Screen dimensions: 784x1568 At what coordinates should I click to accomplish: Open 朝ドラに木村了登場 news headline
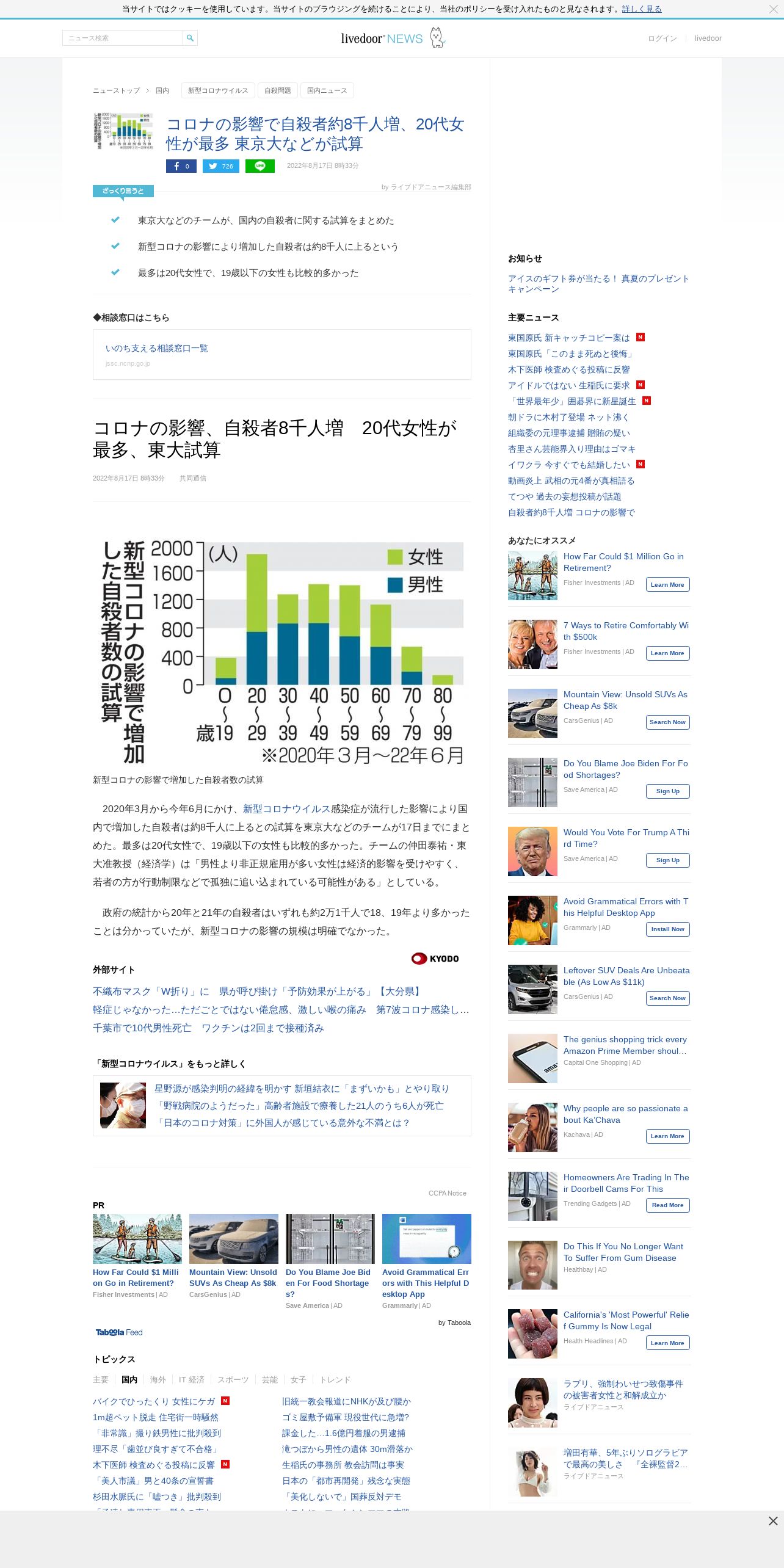coord(568,417)
